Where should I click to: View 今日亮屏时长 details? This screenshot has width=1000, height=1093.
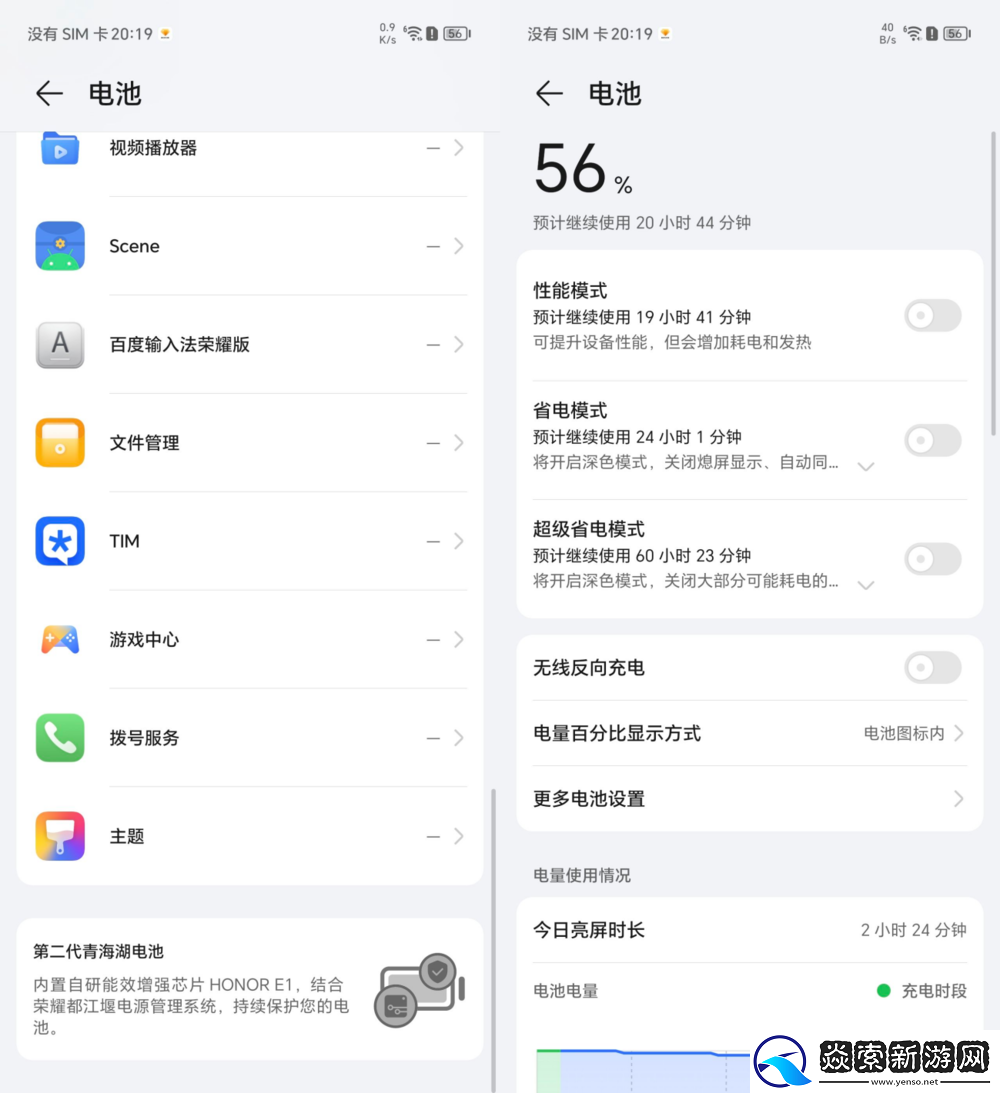point(748,930)
